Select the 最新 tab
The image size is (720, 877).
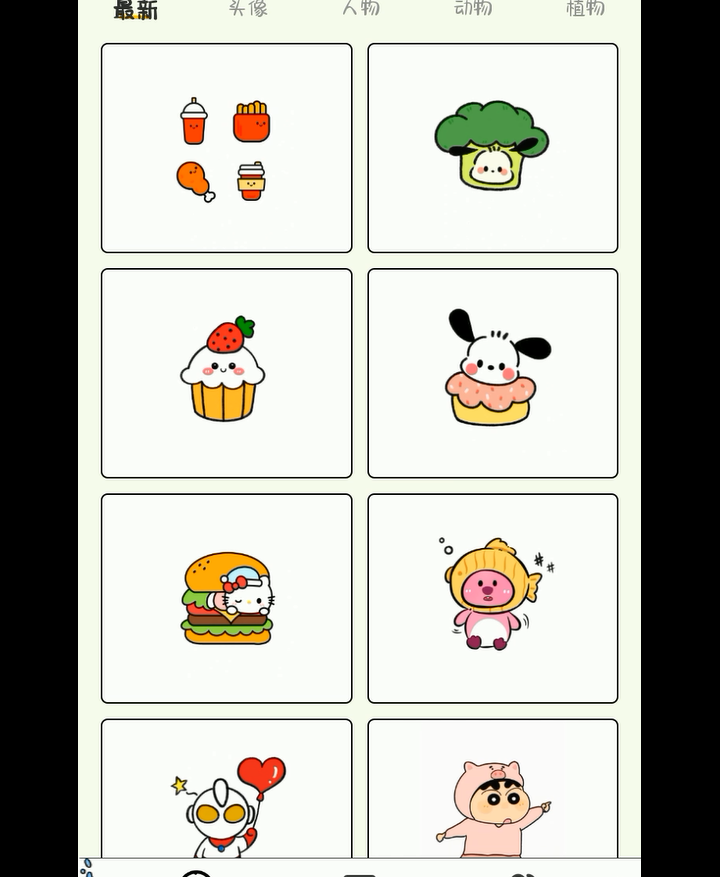coord(136,10)
